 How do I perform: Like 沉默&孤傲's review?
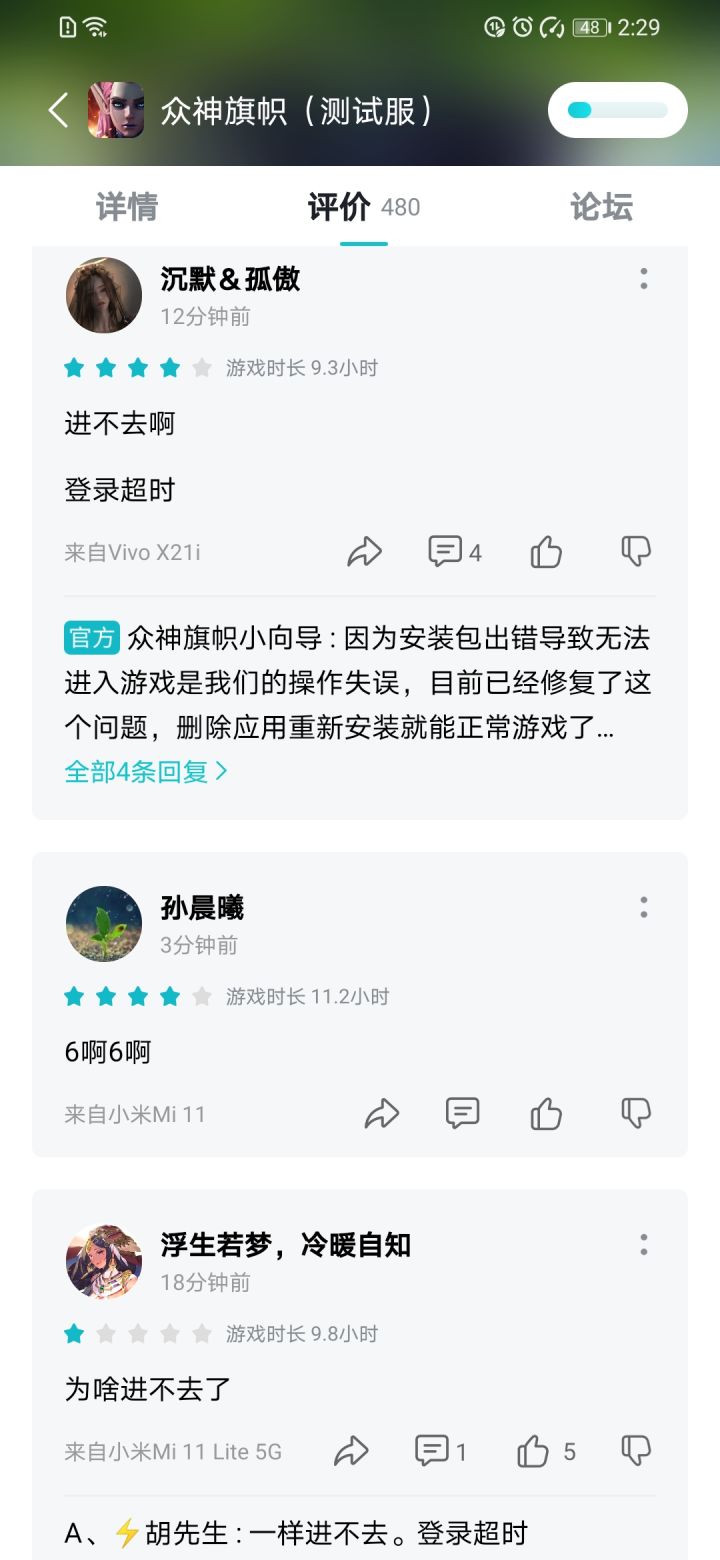546,551
